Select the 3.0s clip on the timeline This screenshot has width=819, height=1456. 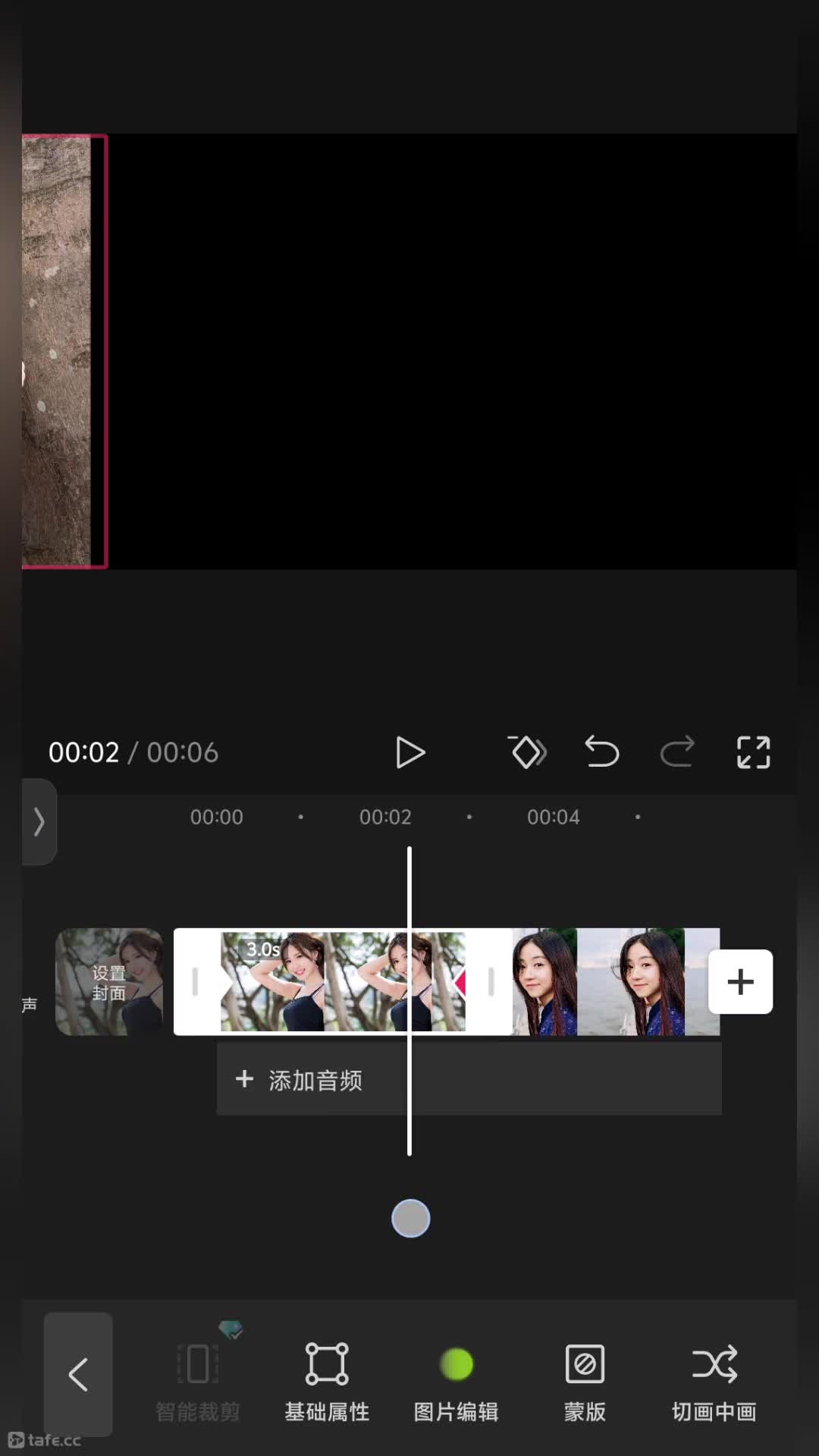click(343, 982)
